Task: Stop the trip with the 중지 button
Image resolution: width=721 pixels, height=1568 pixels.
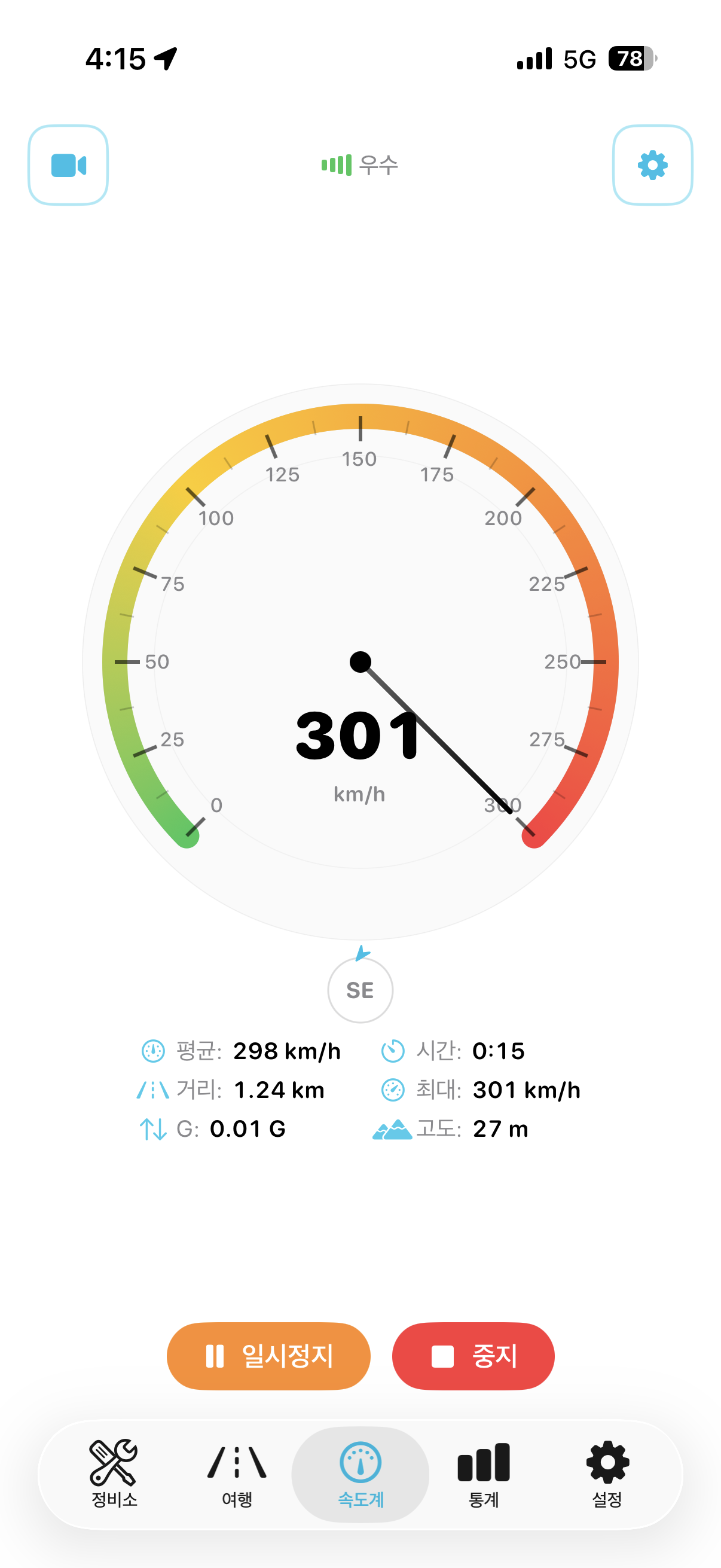Action: 473,1356
